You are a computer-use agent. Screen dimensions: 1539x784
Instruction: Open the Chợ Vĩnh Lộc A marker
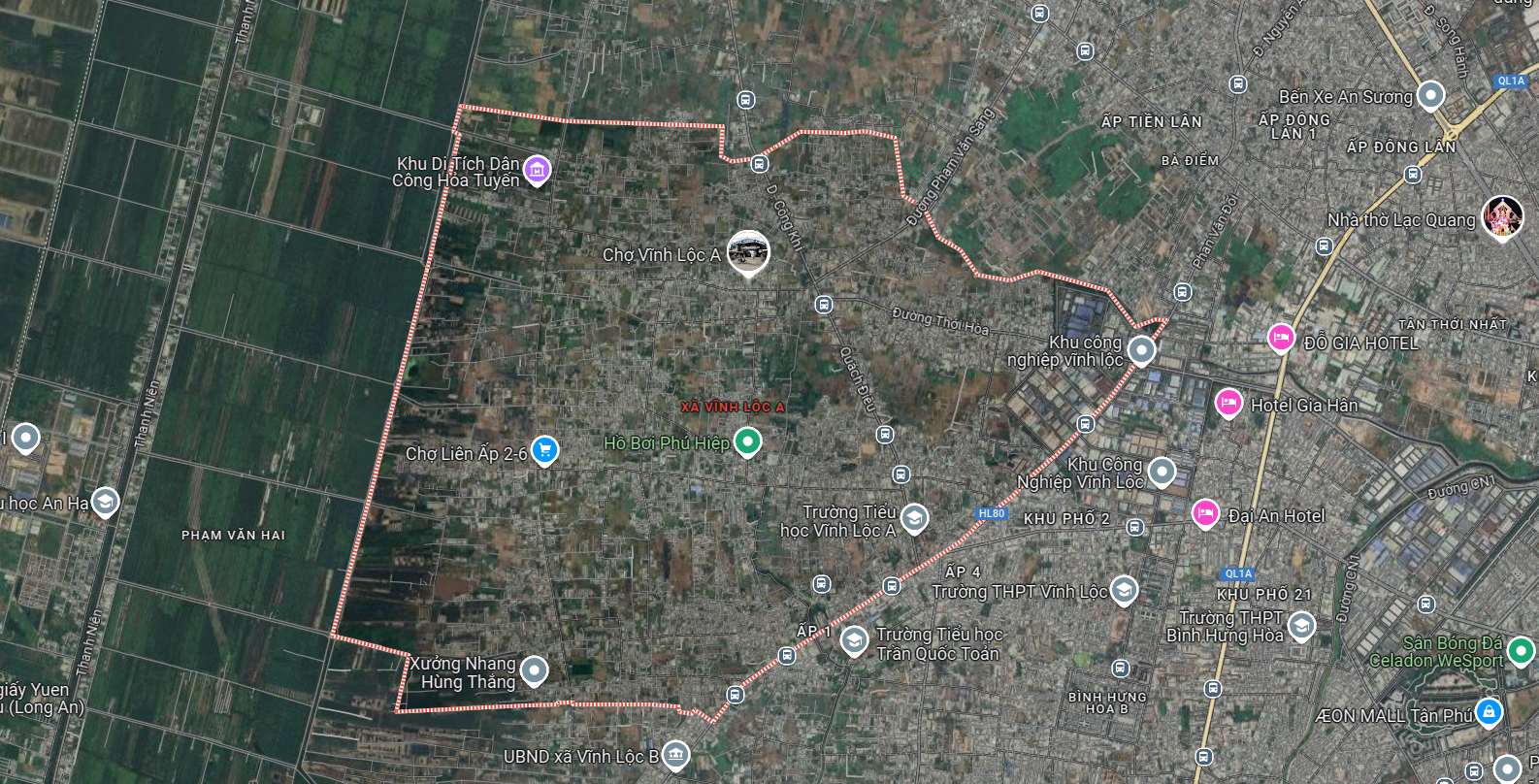coord(747,252)
